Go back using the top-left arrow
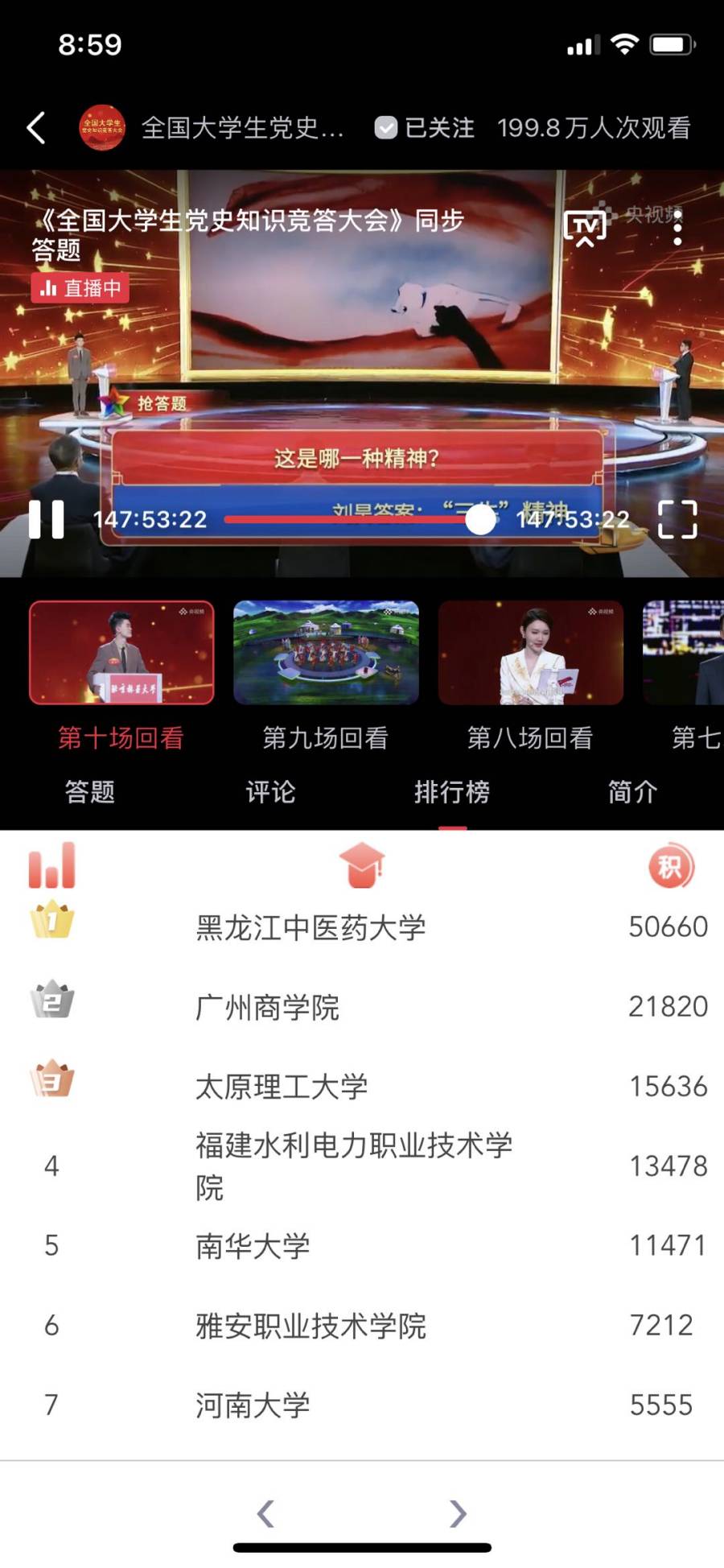 36,128
